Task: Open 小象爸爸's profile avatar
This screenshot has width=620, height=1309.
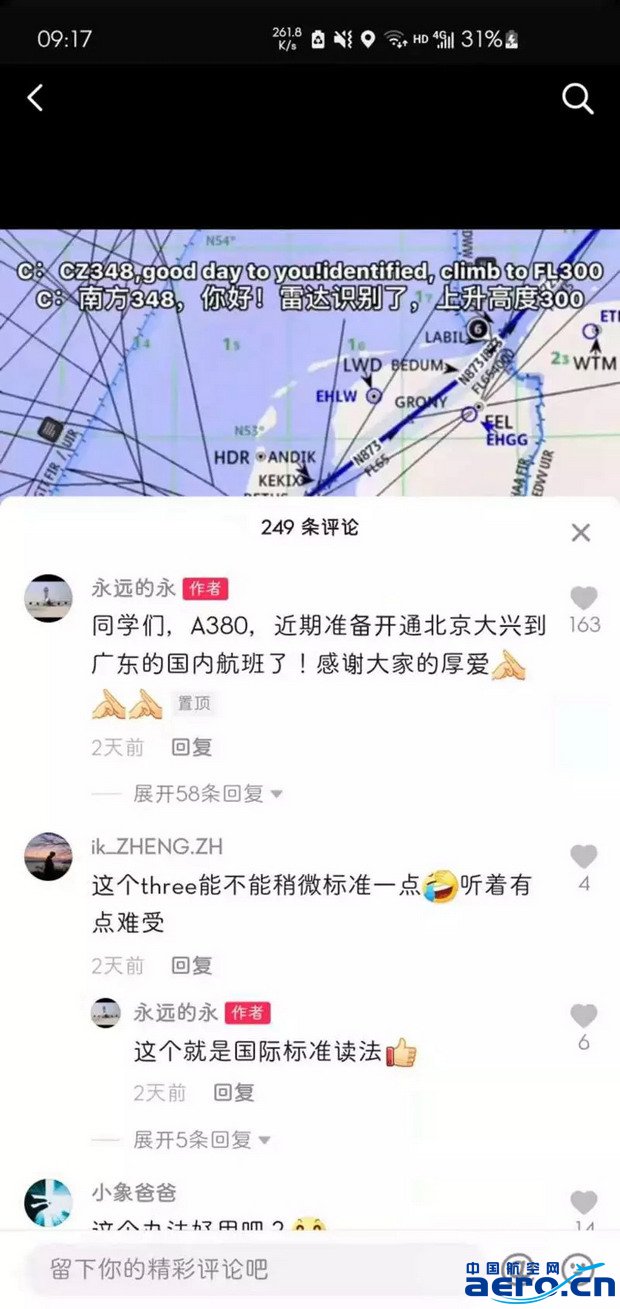Action: coord(48,1202)
